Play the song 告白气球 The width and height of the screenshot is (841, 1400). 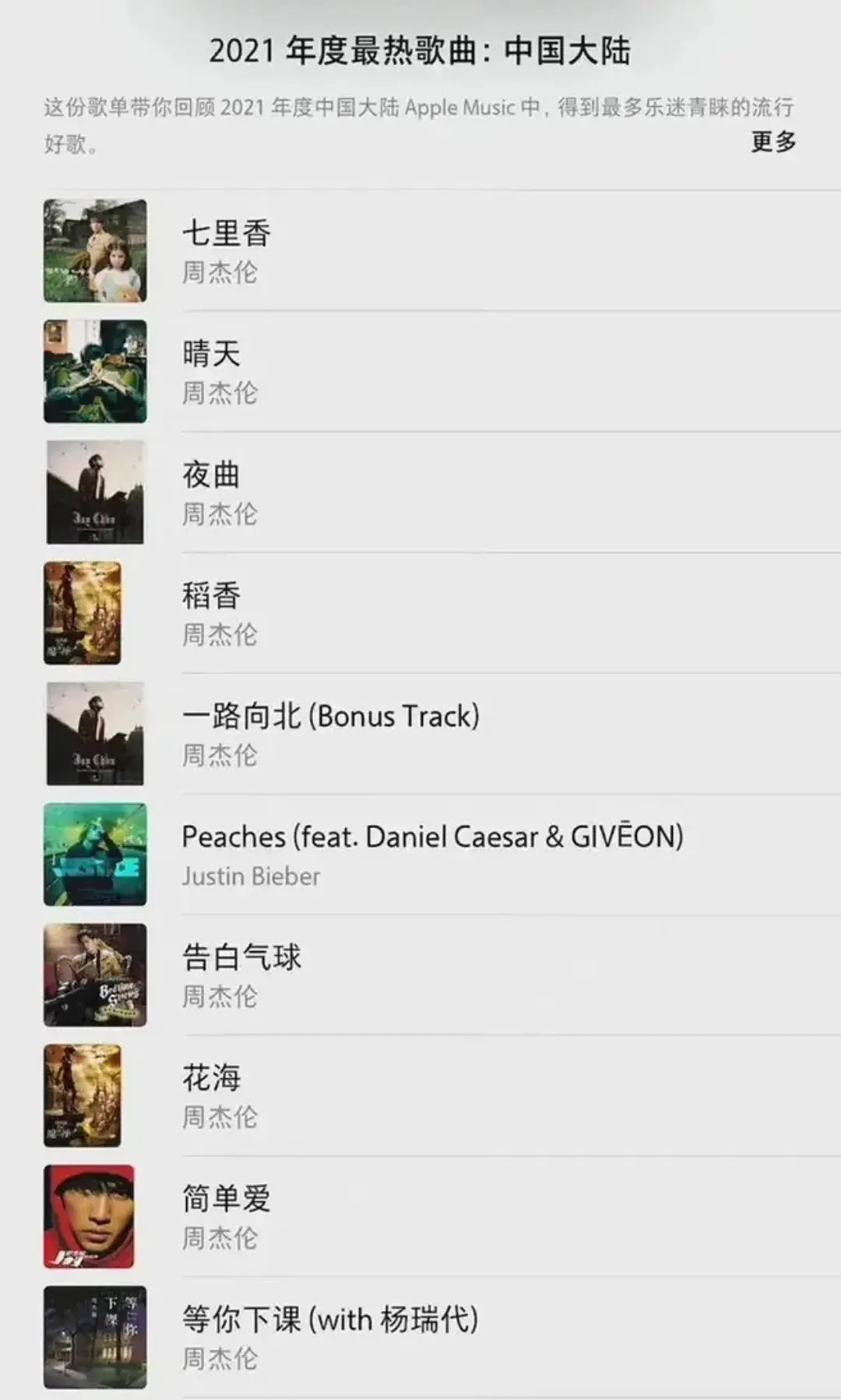pos(241,958)
